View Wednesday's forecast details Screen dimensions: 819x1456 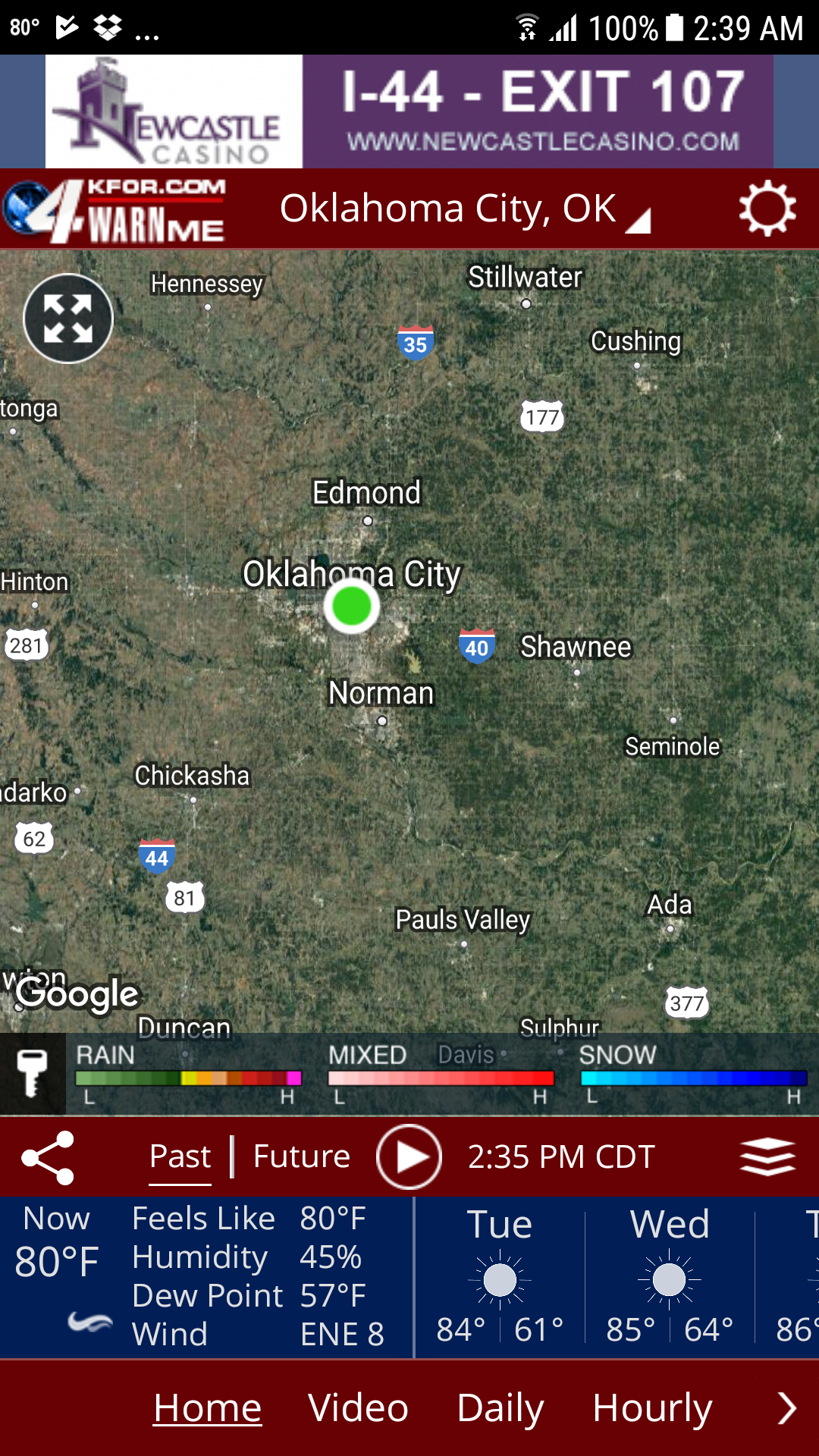point(670,1278)
